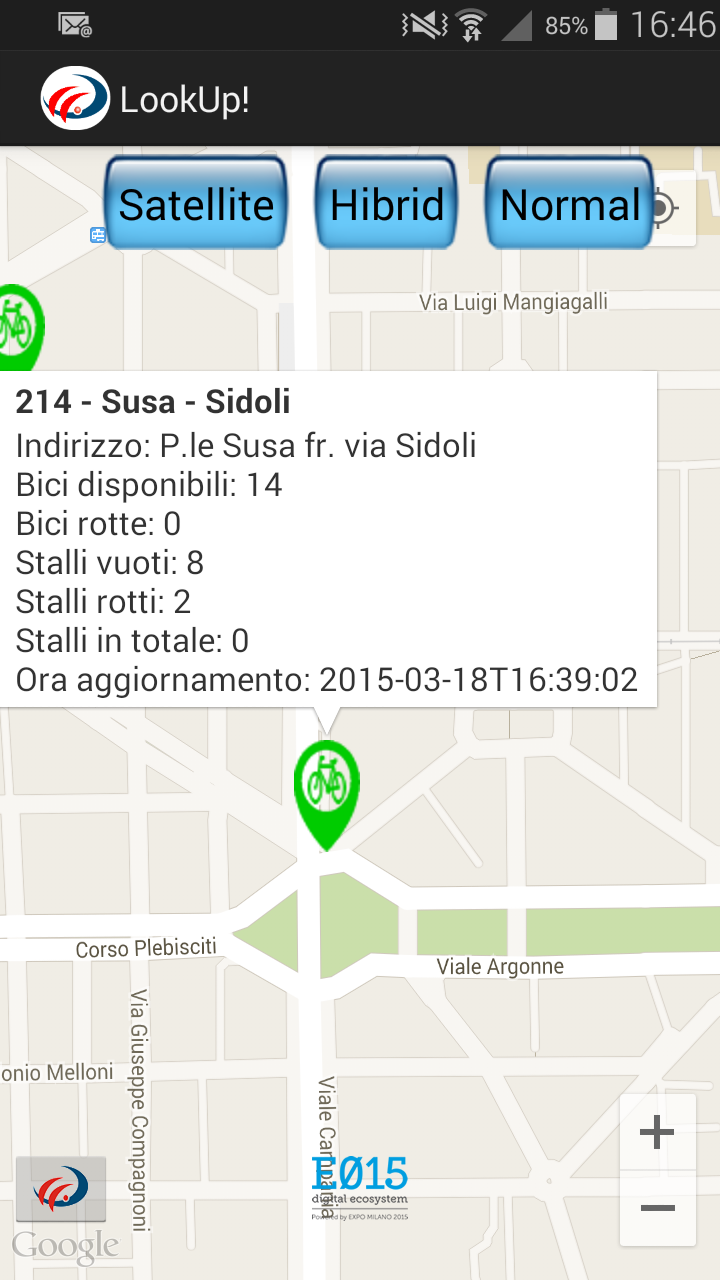Zoom out with the minus button
720x1280 pixels.
click(657, 1208)
